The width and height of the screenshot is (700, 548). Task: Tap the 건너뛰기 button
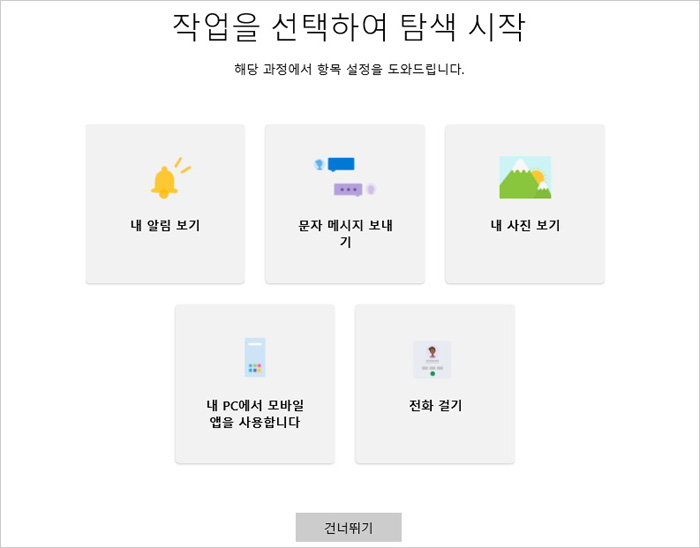click(348, 527)
